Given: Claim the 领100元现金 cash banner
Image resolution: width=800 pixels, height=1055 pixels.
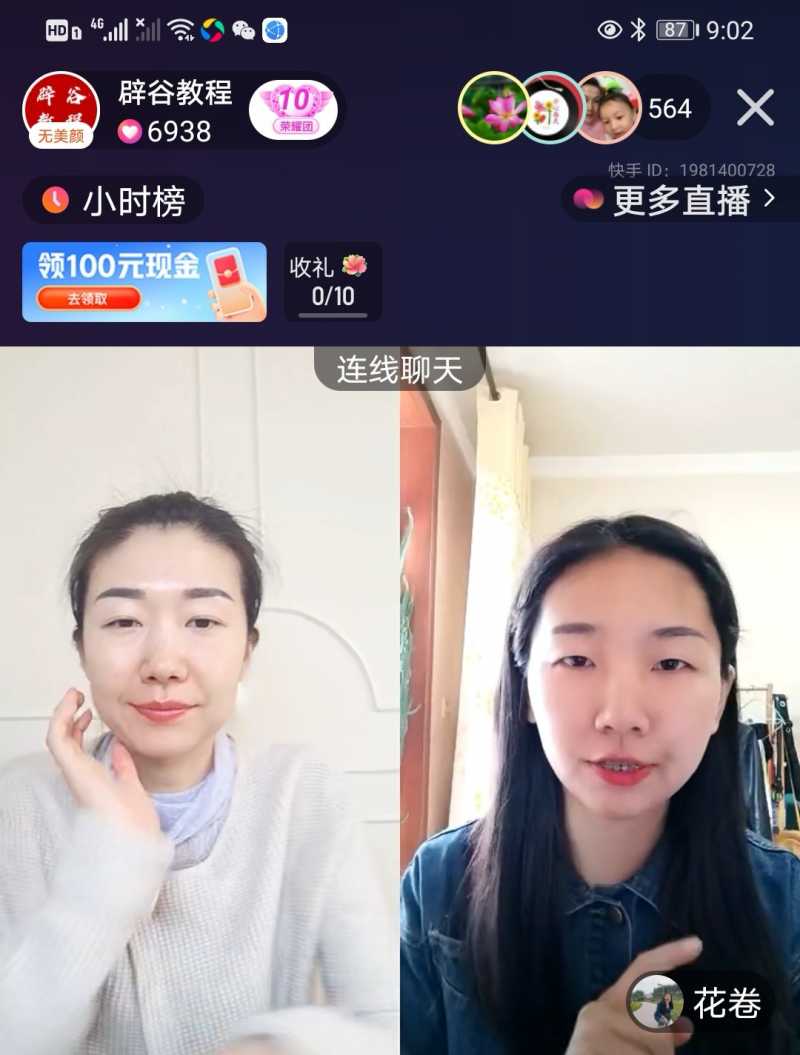Looking at the screenshot, I should pos(144,282).
